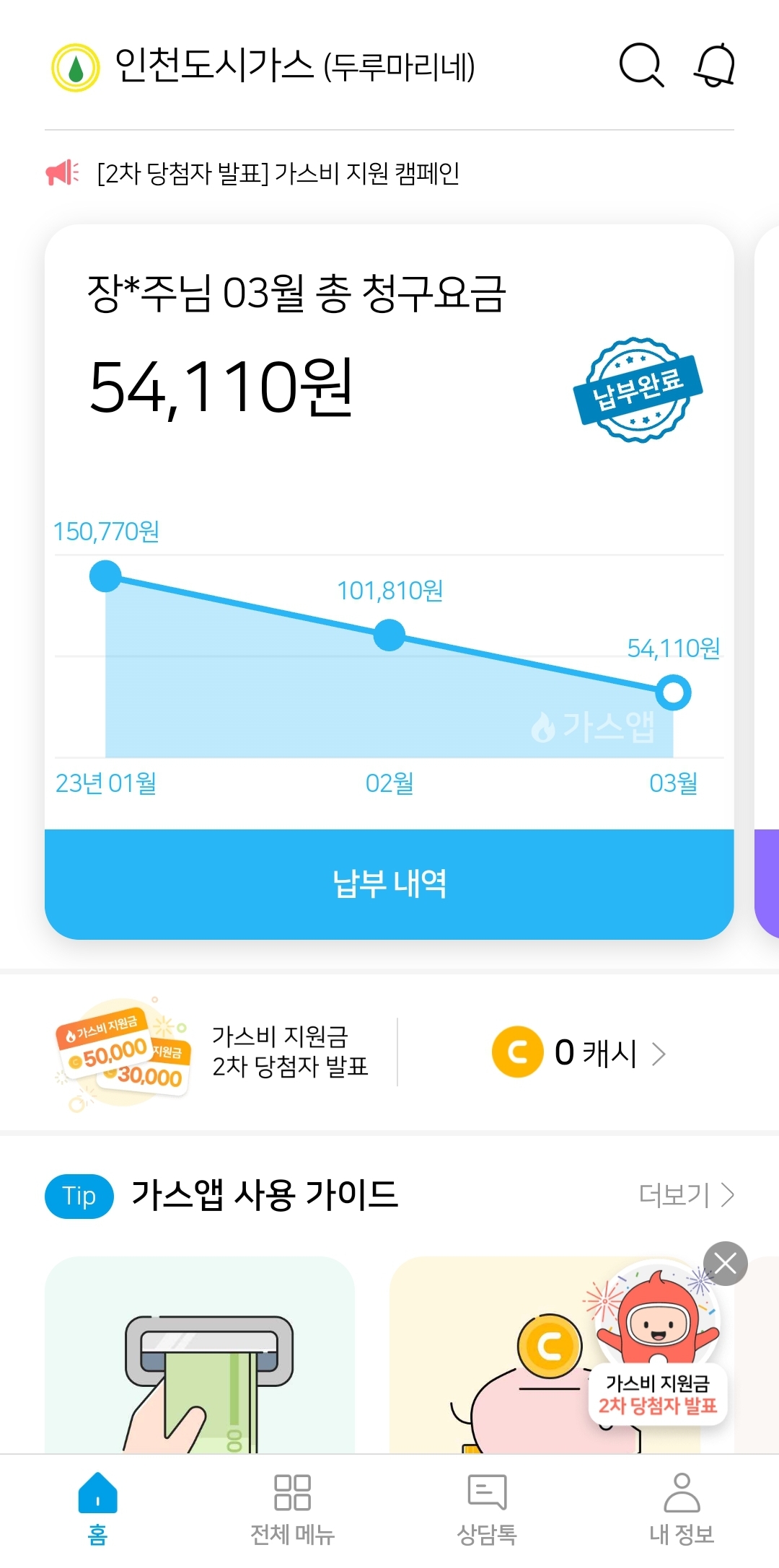Switch to the 전체 메뉴 tab
Image resolution: width=779 pixels, height=1568 pixels.
point(292,1507)
